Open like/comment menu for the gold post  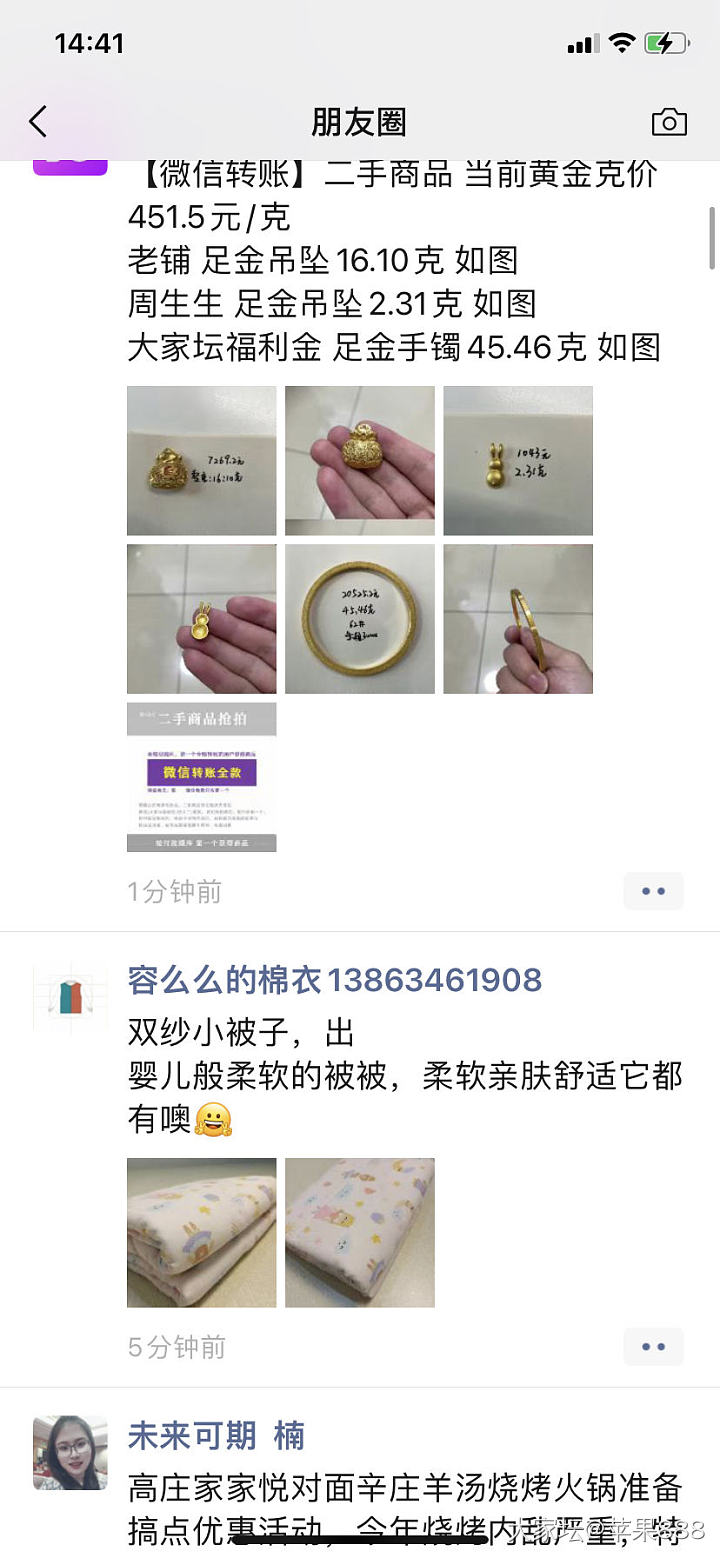[x=653, y=891]
